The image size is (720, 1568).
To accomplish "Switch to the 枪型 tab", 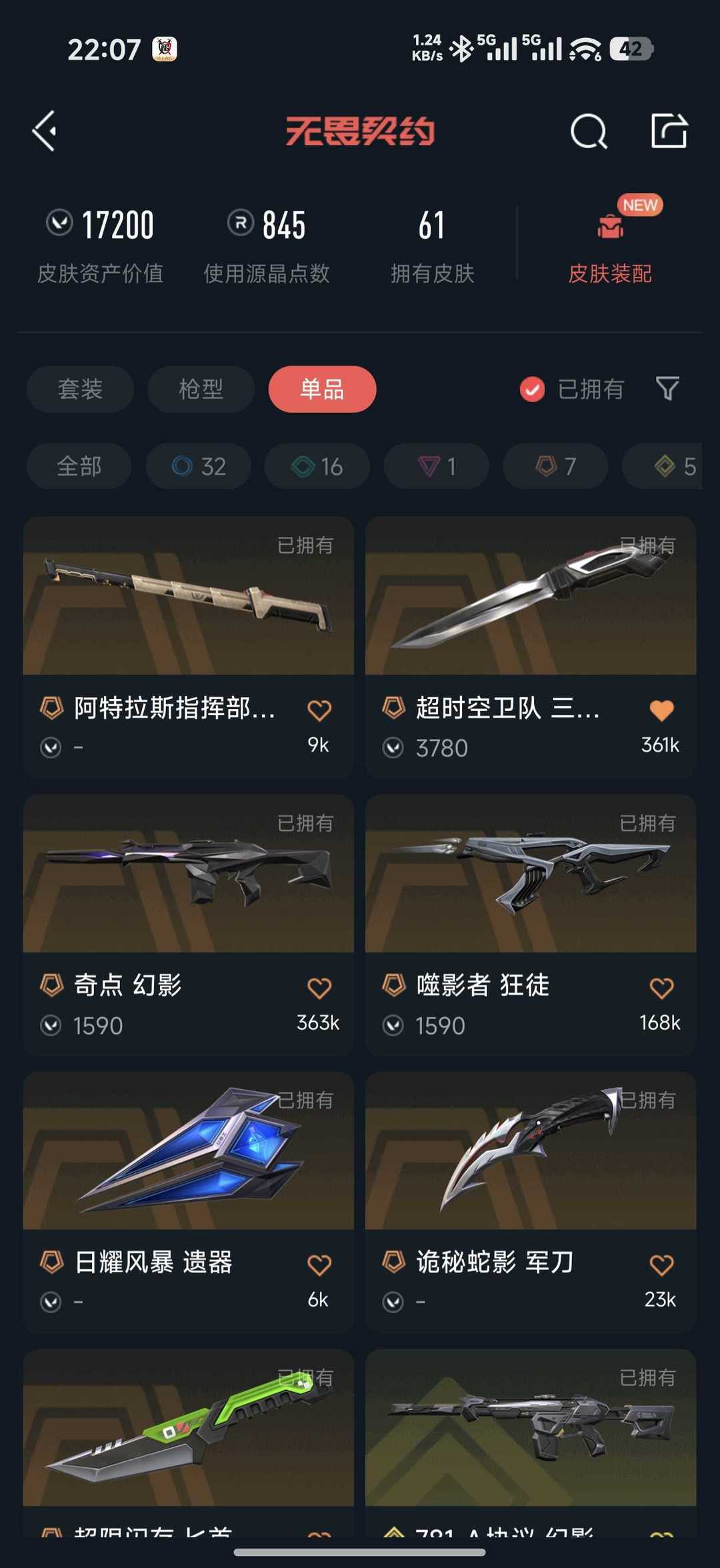I will point(201,389).
